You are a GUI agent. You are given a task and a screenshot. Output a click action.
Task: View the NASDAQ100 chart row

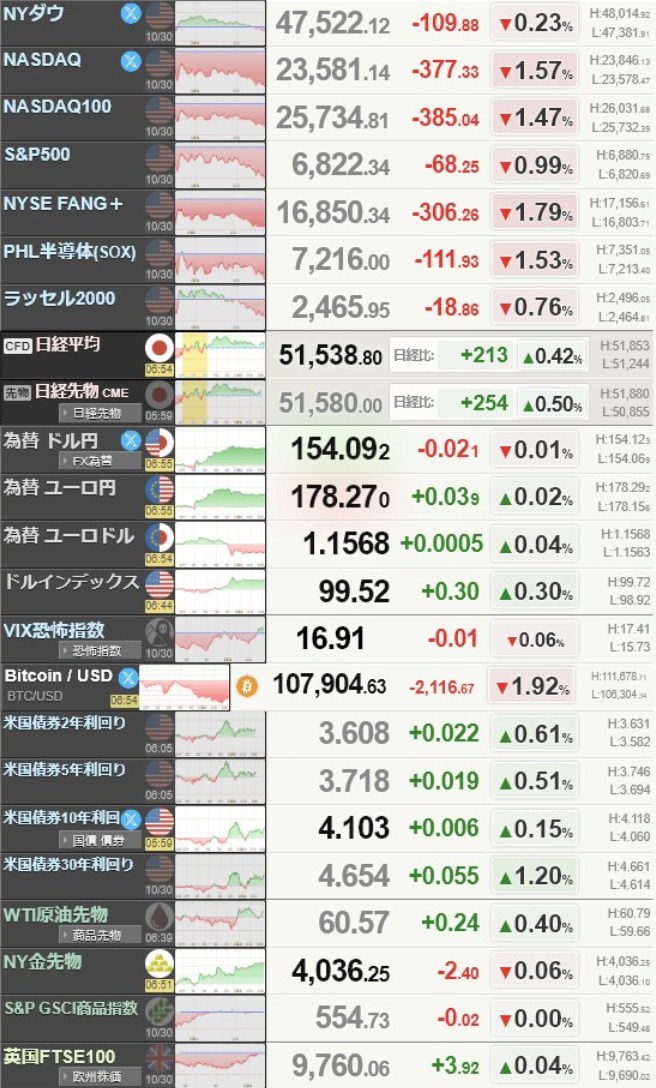pyautogui.click(x=58, y=107)
